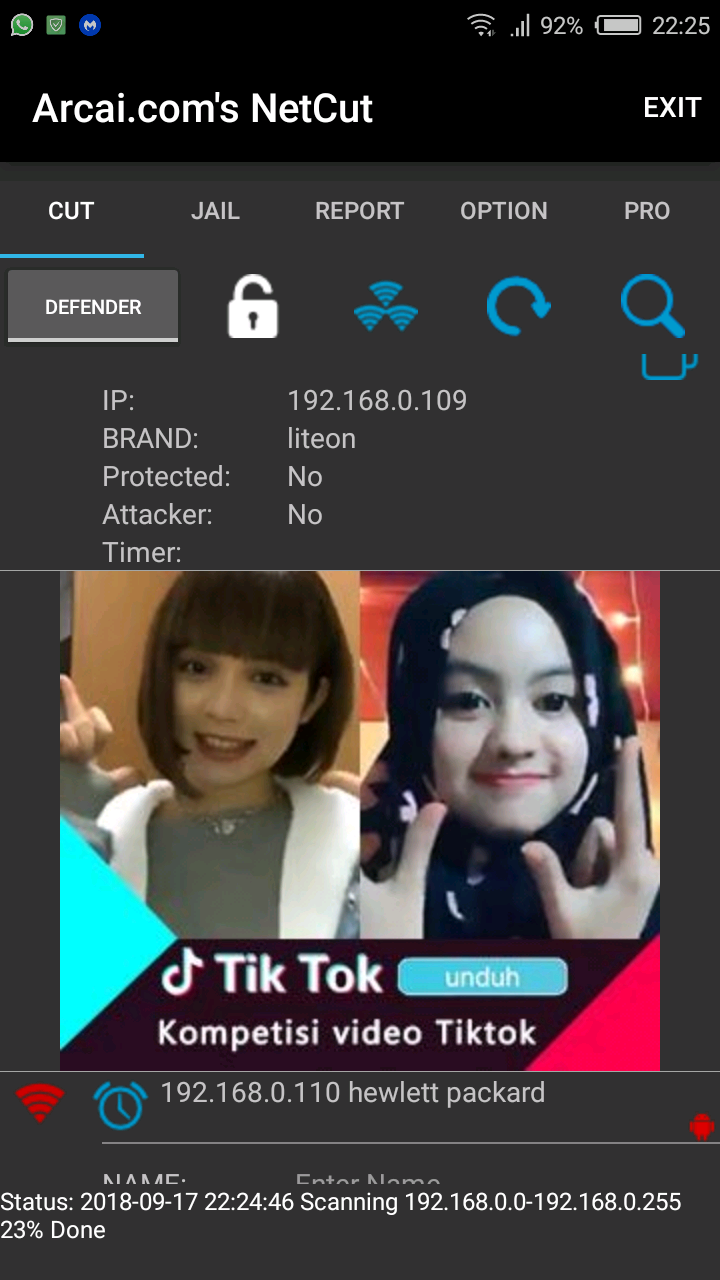Tap the EXIT button
Screen dimensions: 720x1280
click(672, 108)
